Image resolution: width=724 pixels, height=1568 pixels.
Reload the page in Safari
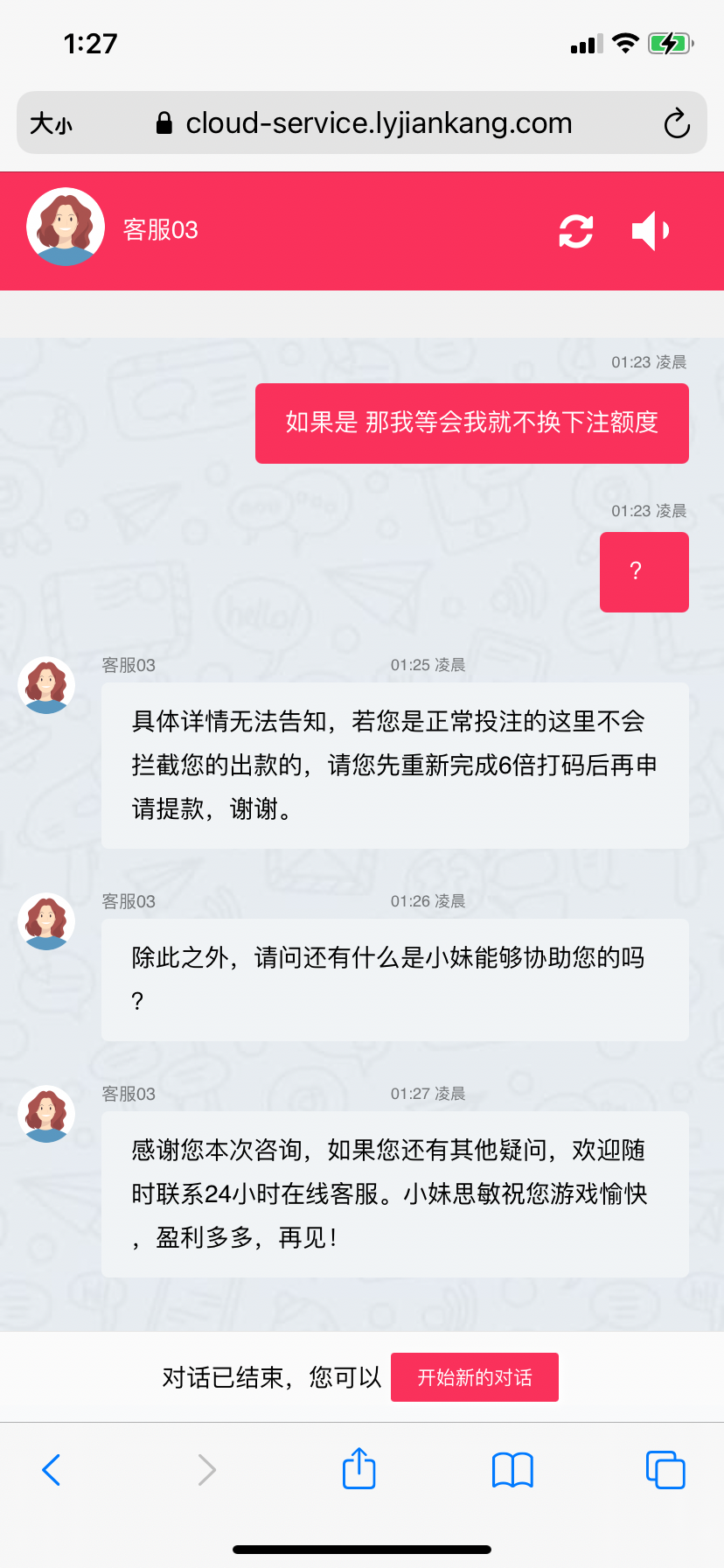pos(676,123)
